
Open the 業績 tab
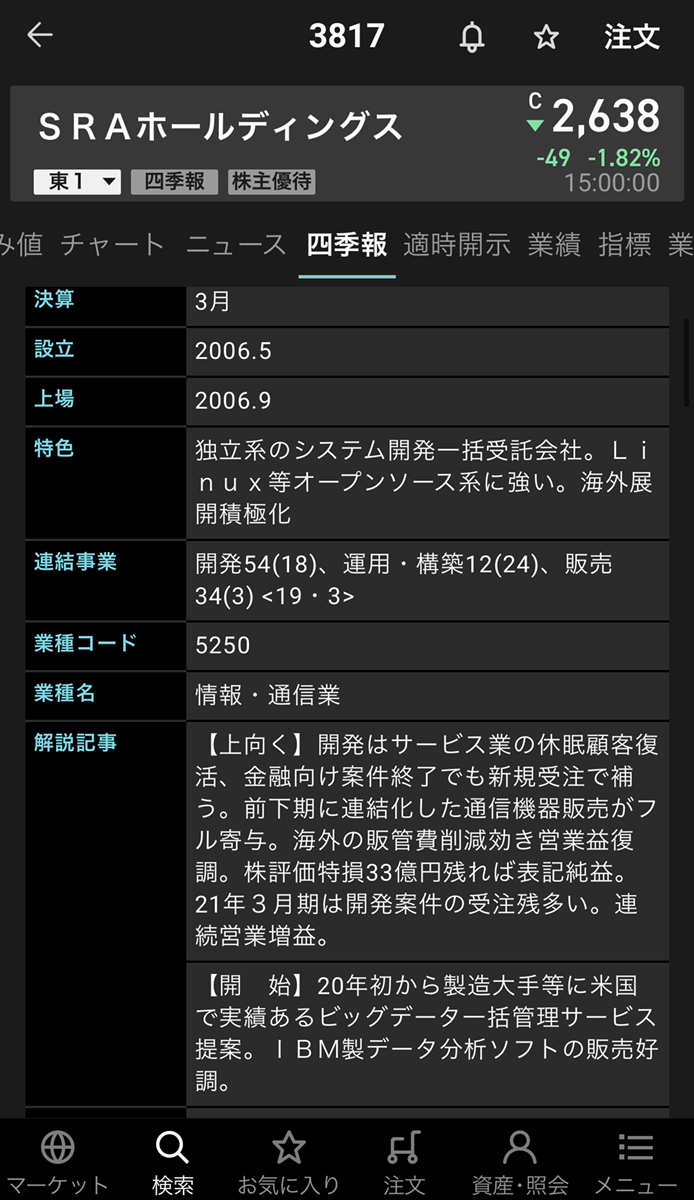554,245
